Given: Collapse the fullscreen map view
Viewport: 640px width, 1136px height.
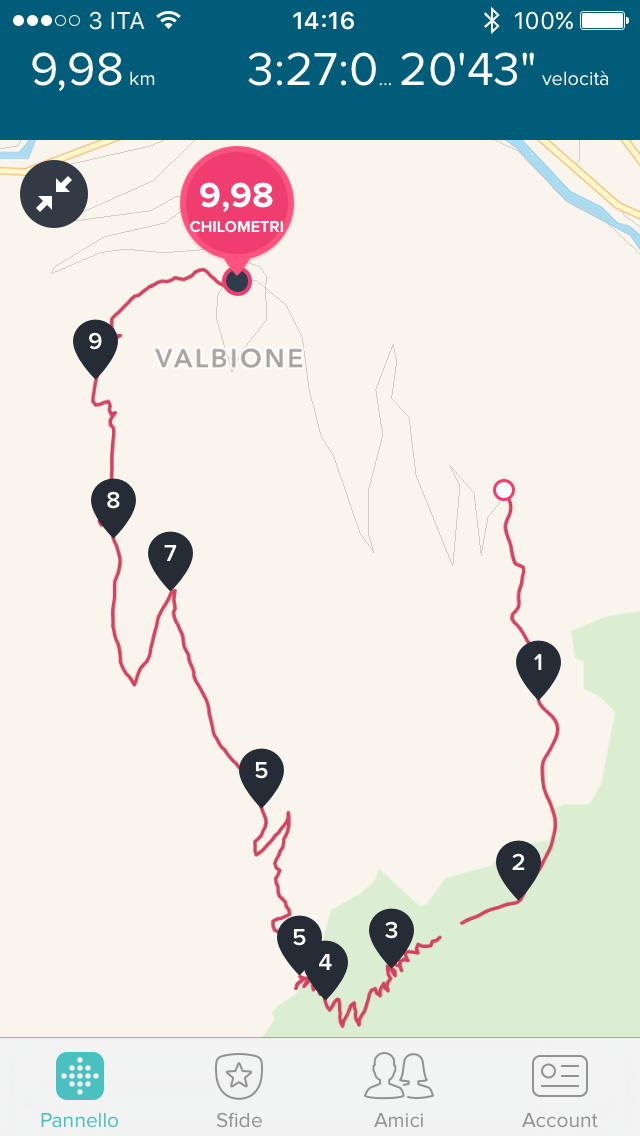Looking at the screenshot, I should point(54,194).
